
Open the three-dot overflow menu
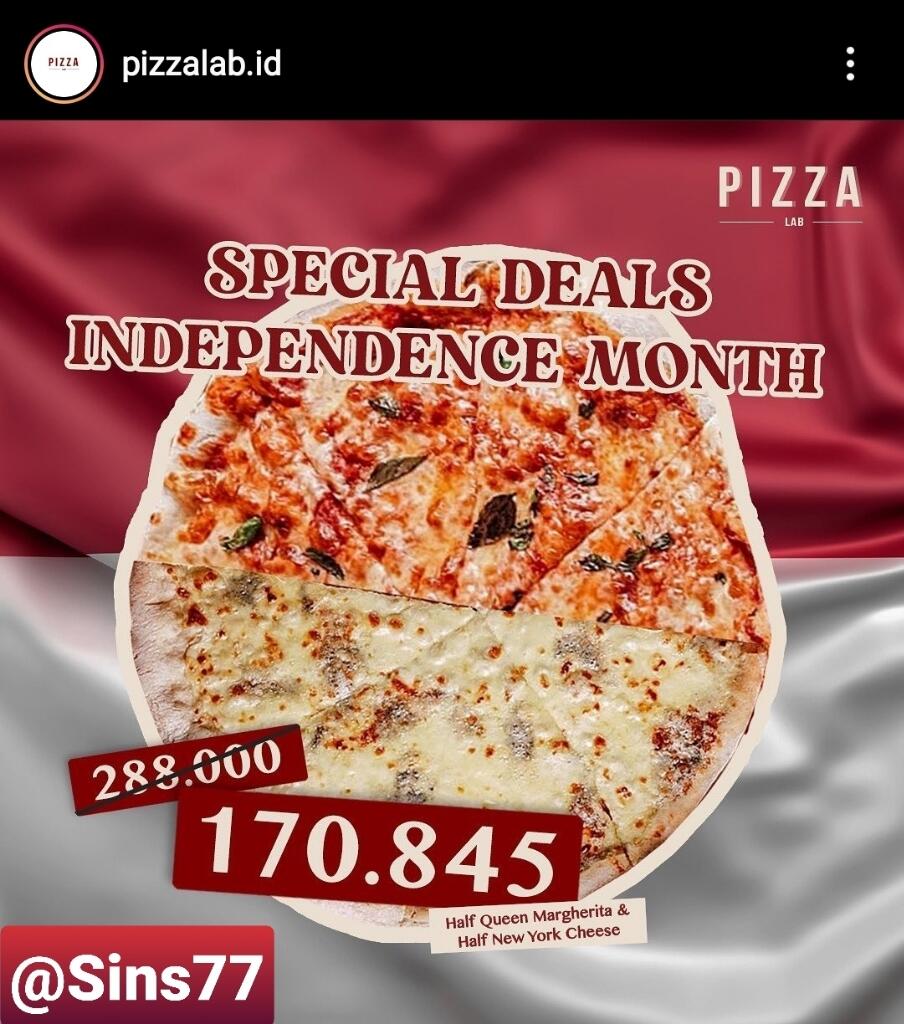pyautogui.click(x=849, y=64)
